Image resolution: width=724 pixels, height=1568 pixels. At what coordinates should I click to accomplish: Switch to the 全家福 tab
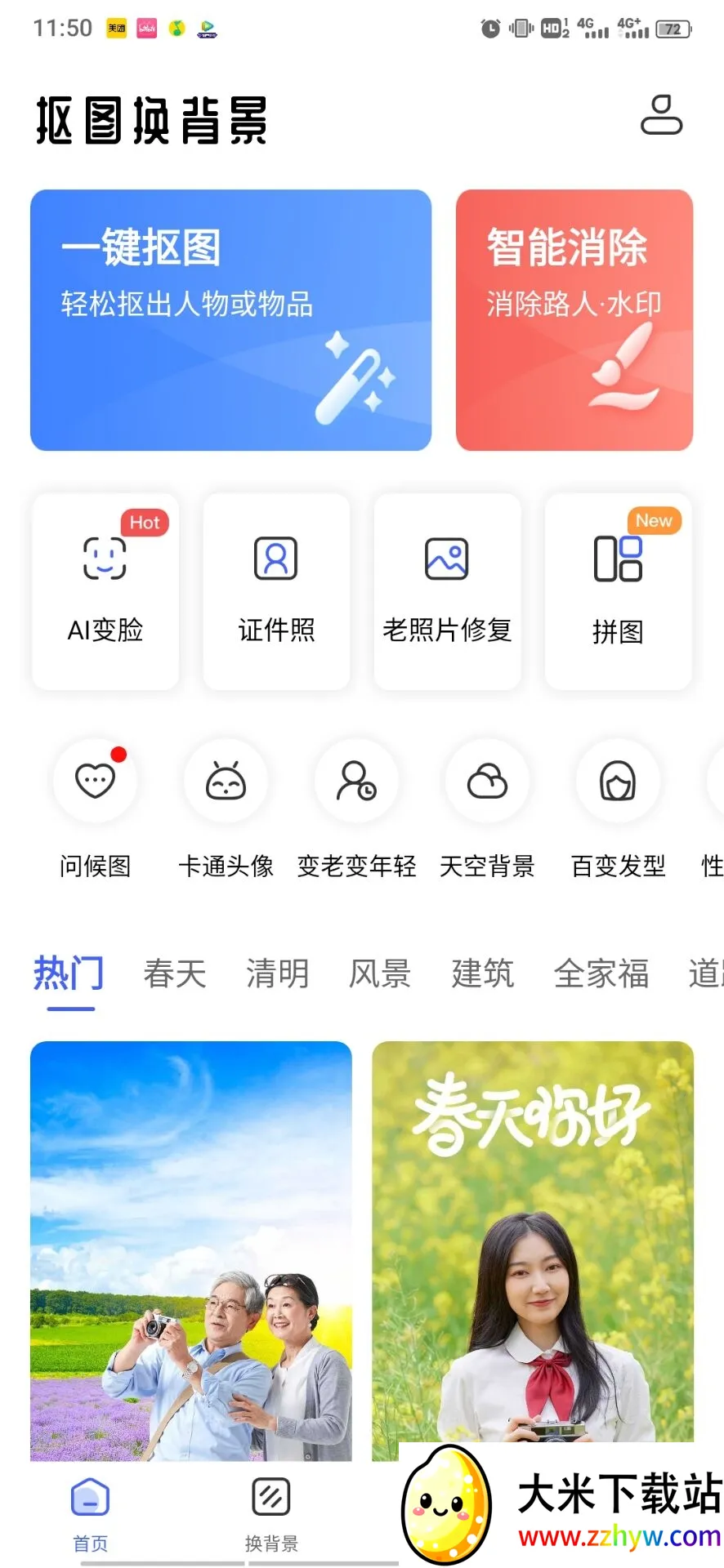[x=601, y=973]
